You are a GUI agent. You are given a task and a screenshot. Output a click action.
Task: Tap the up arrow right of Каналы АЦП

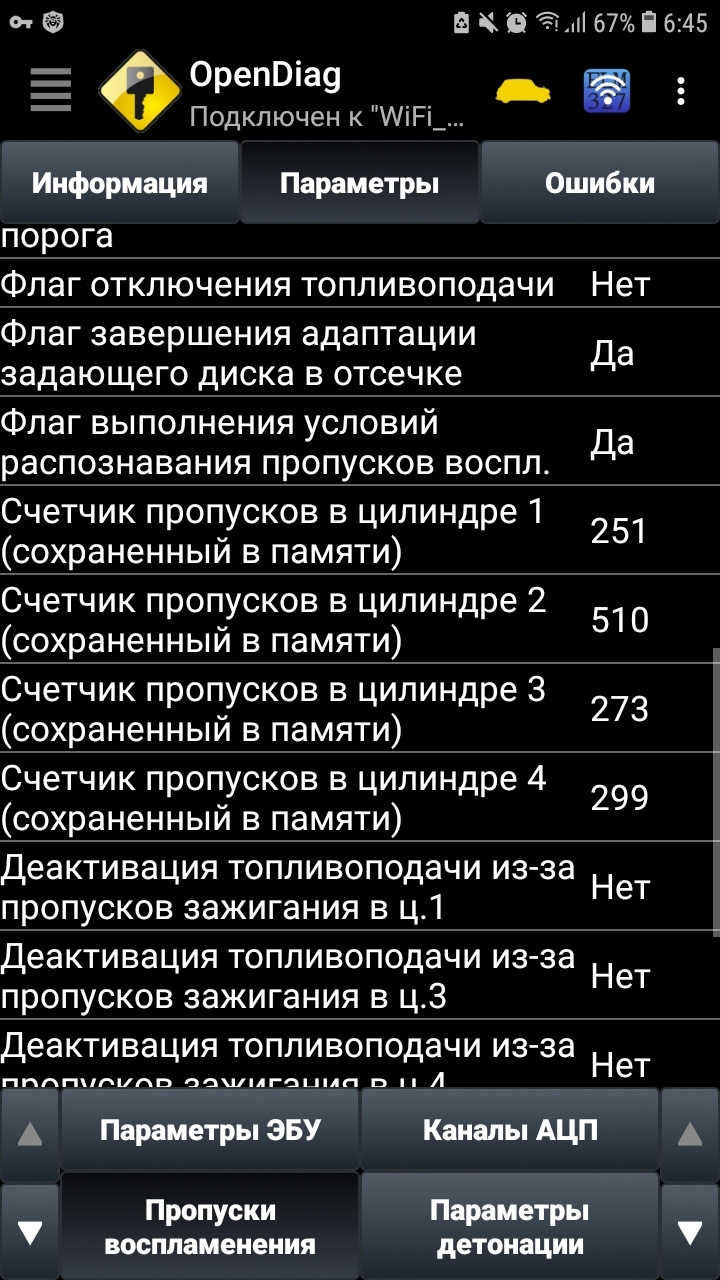[690, 1133]
